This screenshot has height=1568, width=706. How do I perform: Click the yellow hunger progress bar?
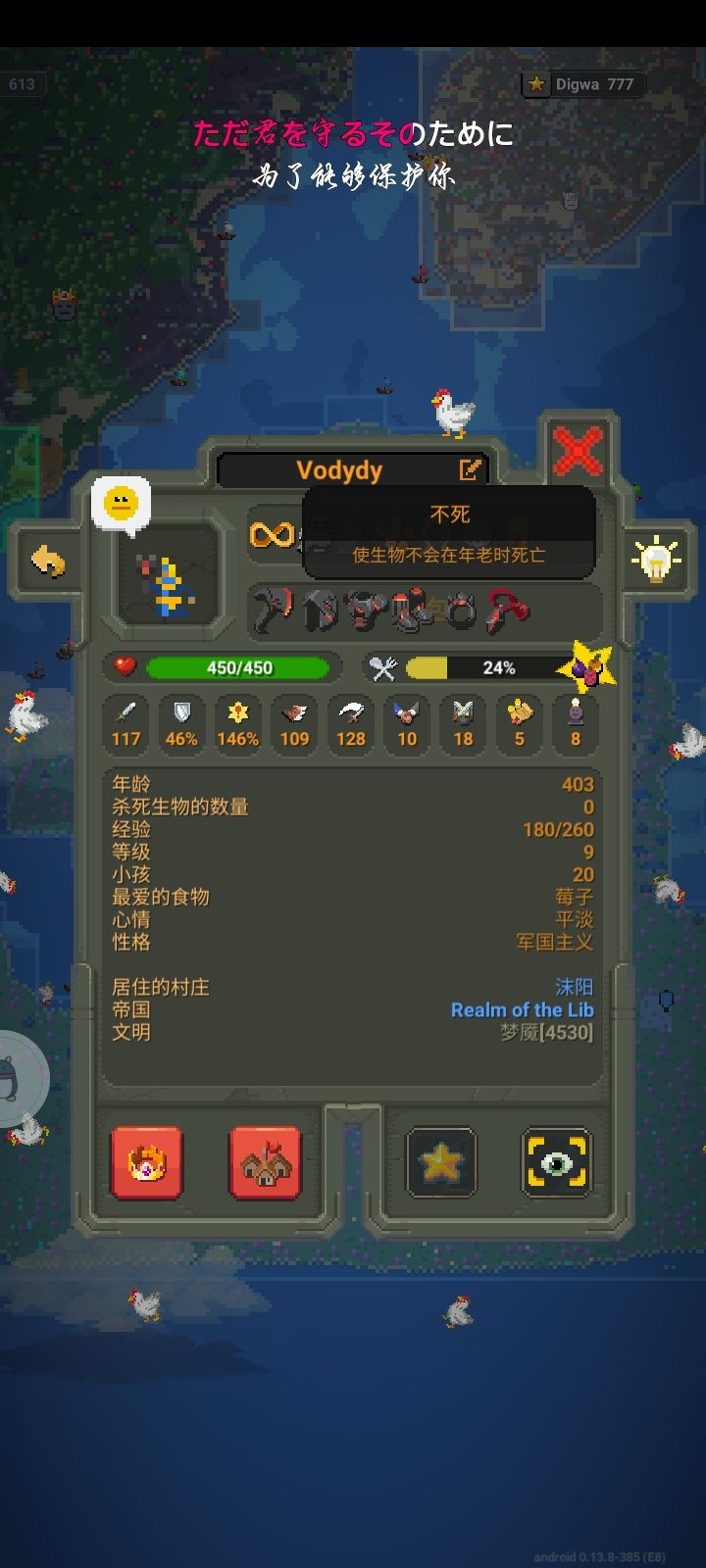pos(428,667)
